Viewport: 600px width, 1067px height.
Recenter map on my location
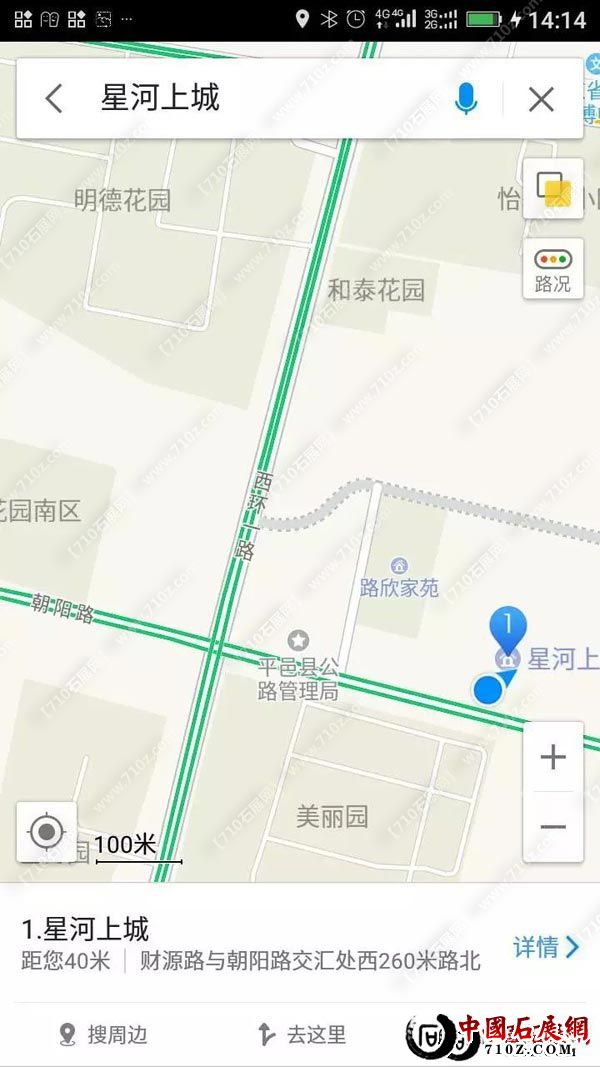tap(47, 831)
